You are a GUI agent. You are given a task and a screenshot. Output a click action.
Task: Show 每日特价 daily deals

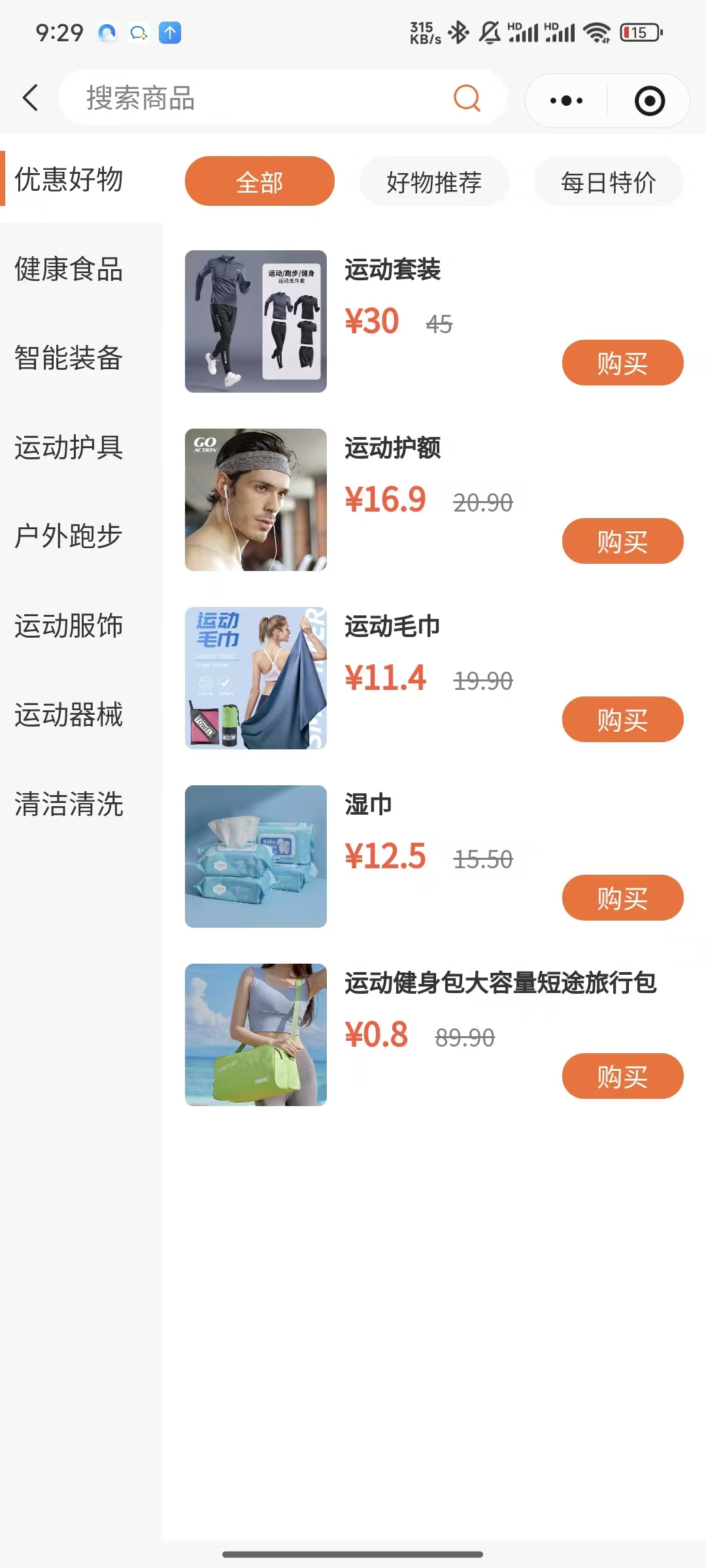[x=608, y=182]
